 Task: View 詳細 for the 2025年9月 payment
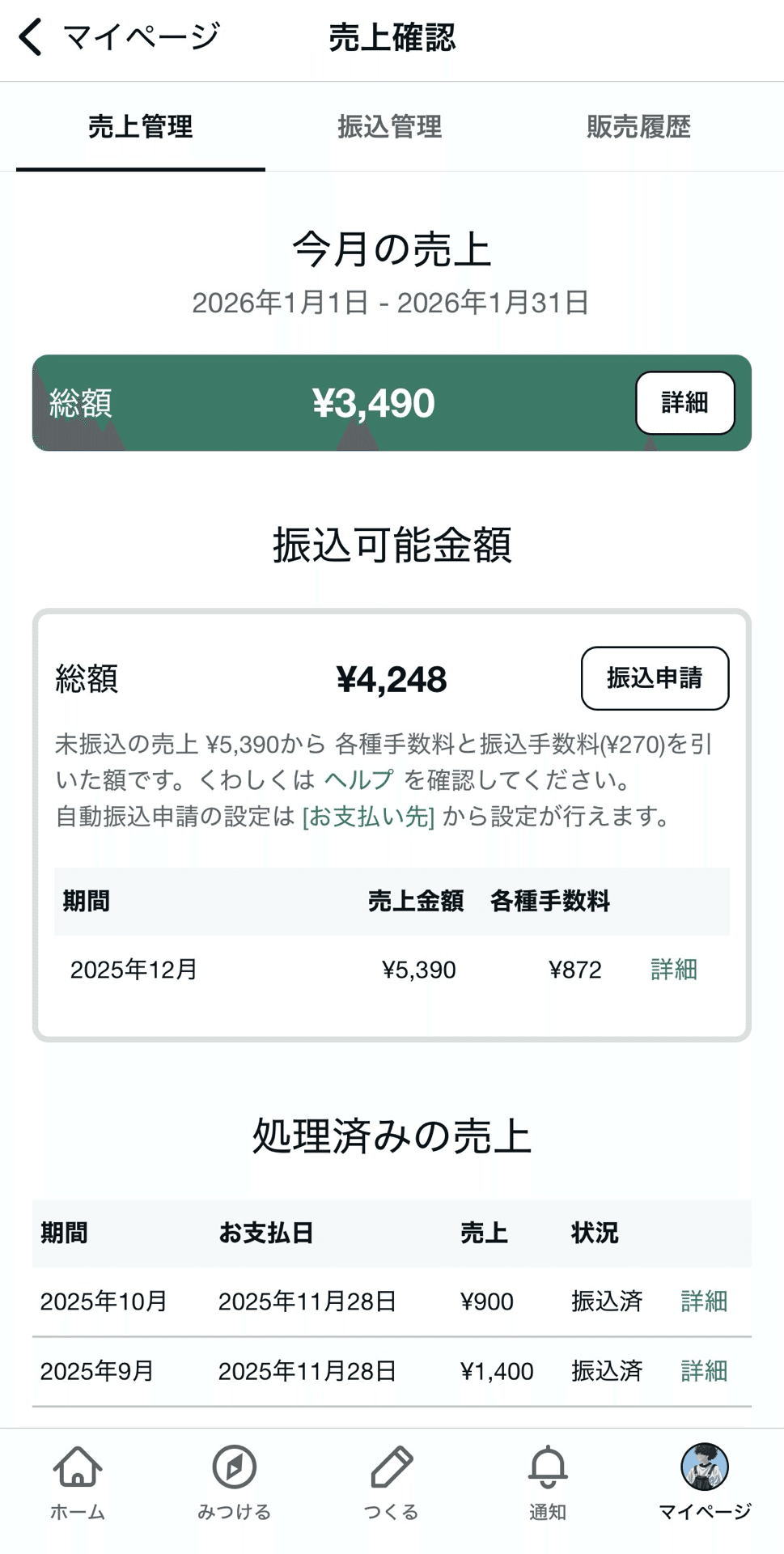point(702,1371)
